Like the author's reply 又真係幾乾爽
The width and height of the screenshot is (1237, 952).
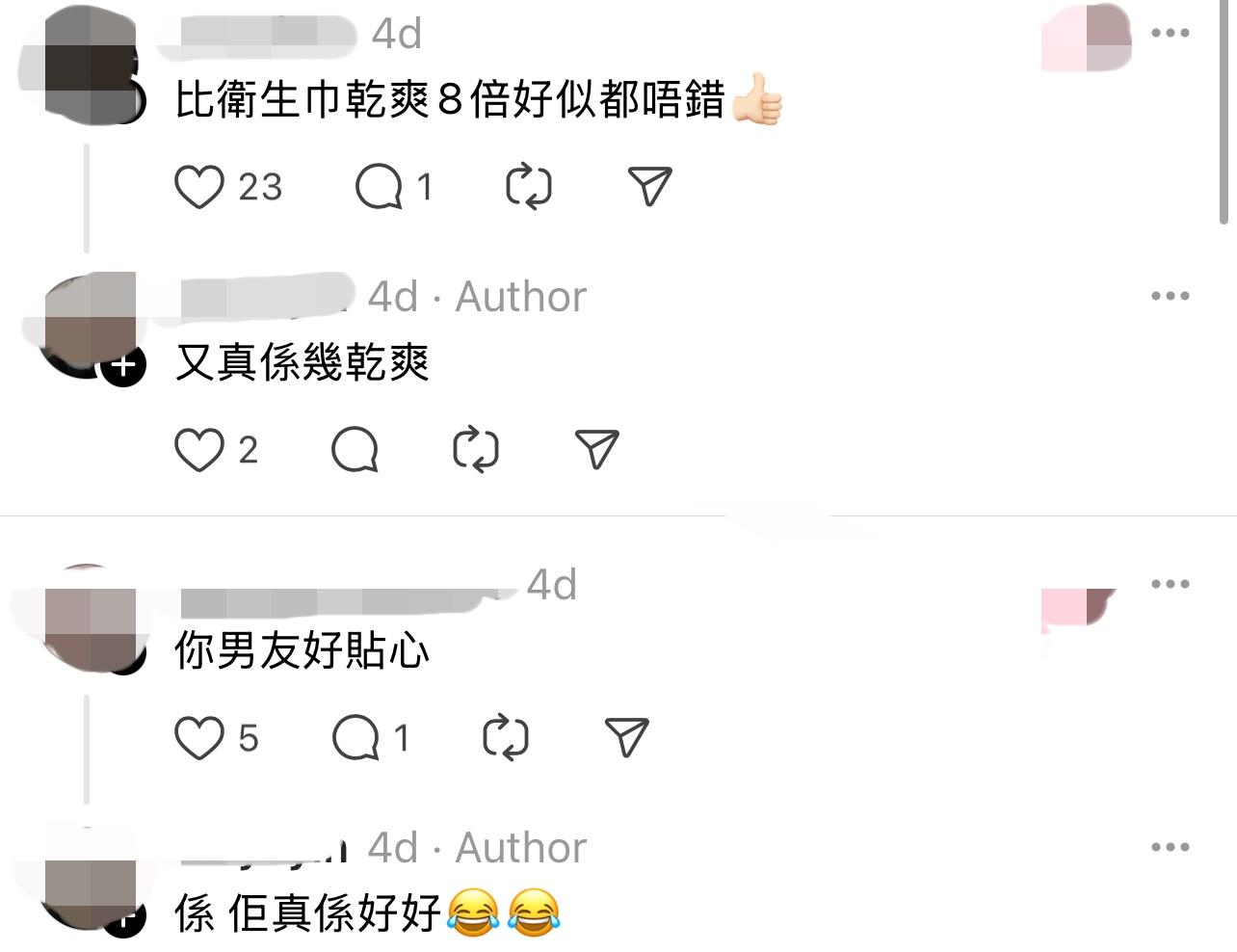pyautogui.click(x=199, y=449)
